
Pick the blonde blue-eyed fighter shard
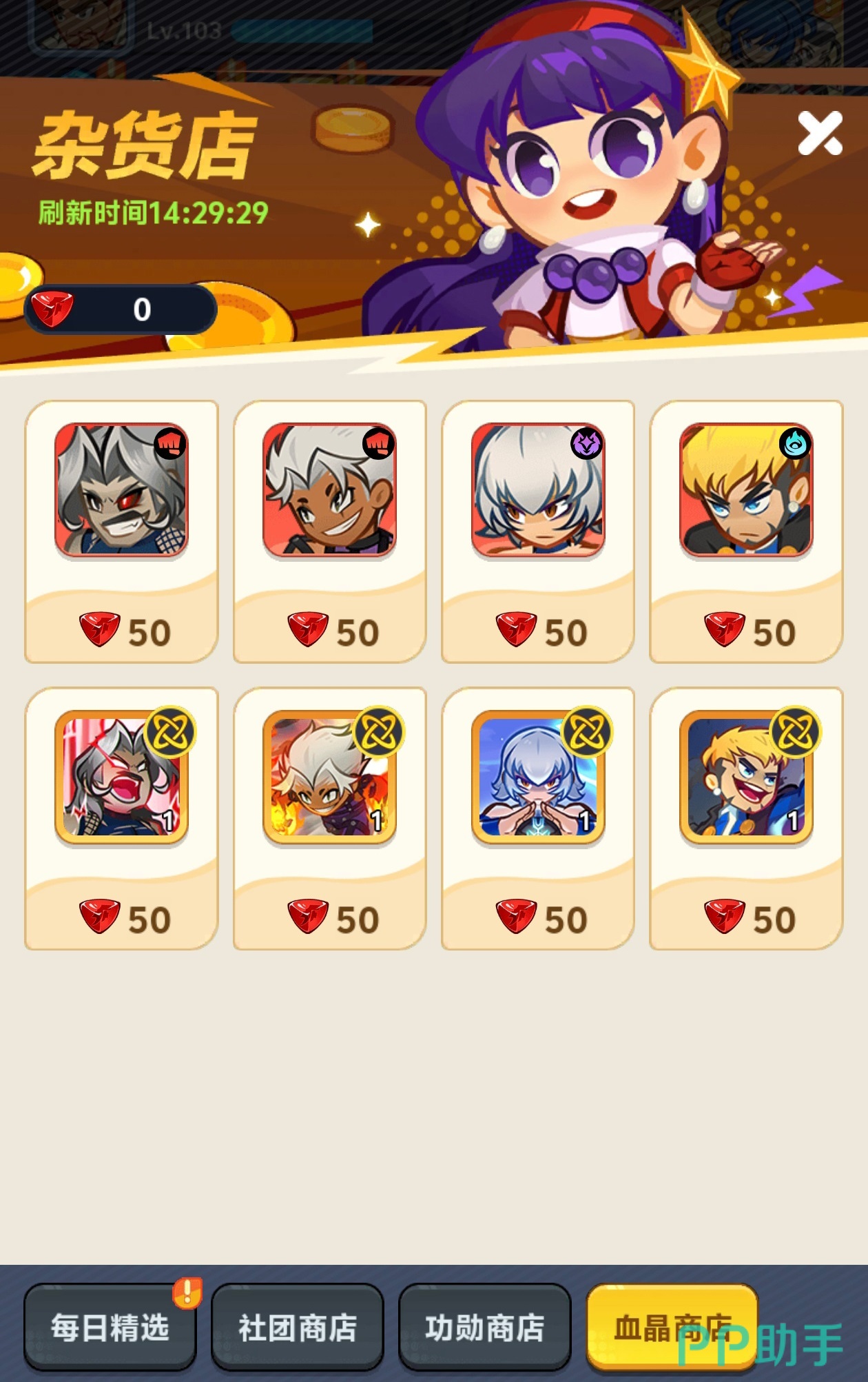click(x=746, y=531)
